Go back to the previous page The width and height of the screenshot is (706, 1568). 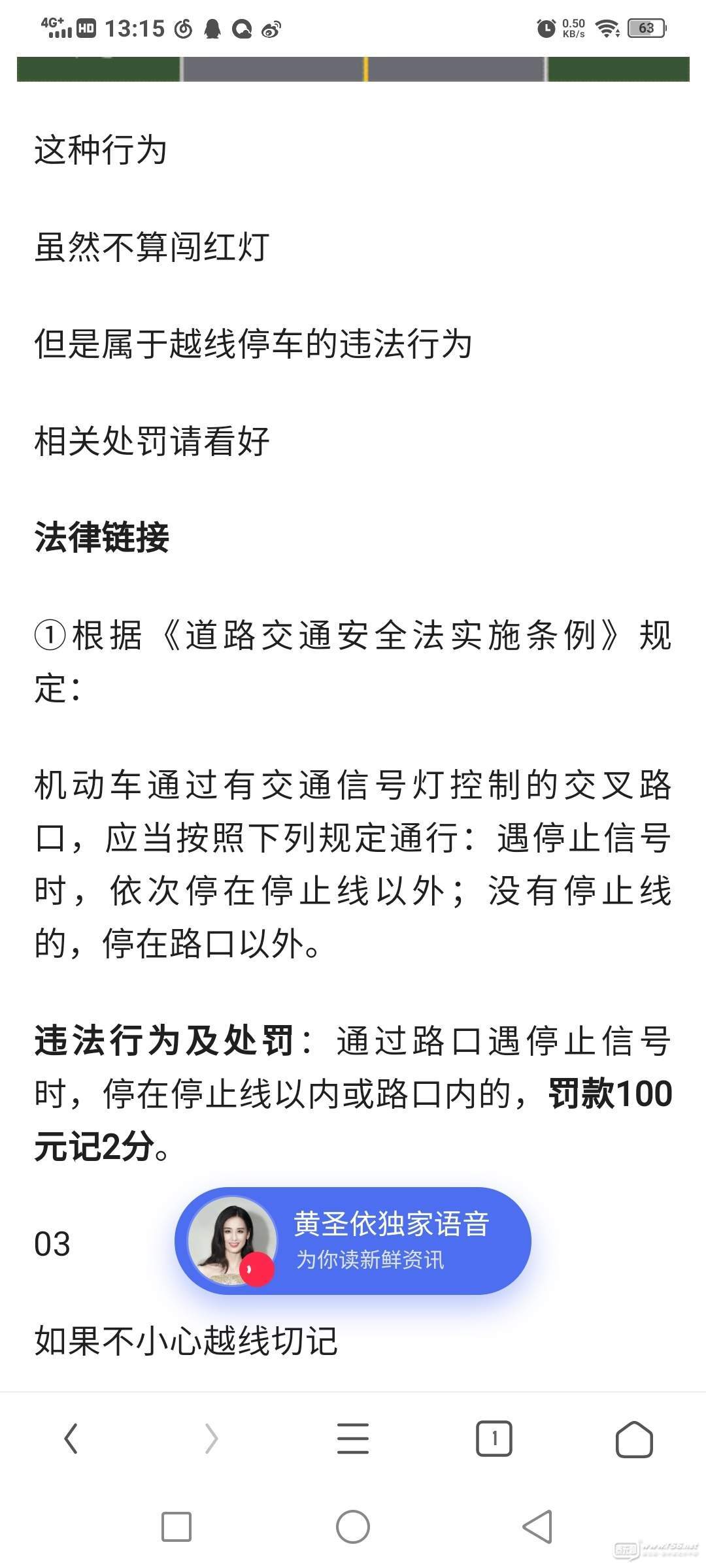coord(71,1439)
